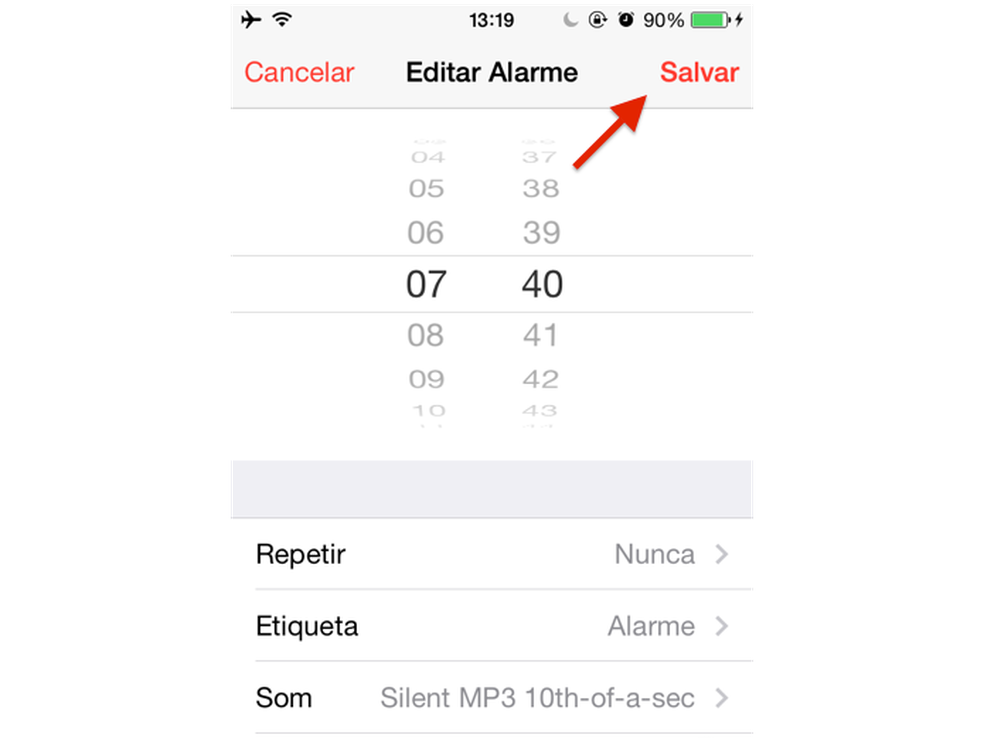Image resolution: width=984 pixels, height=738 pixels.
Task: Tap Salvar to save the alarm
Action: tap(699, 73)
